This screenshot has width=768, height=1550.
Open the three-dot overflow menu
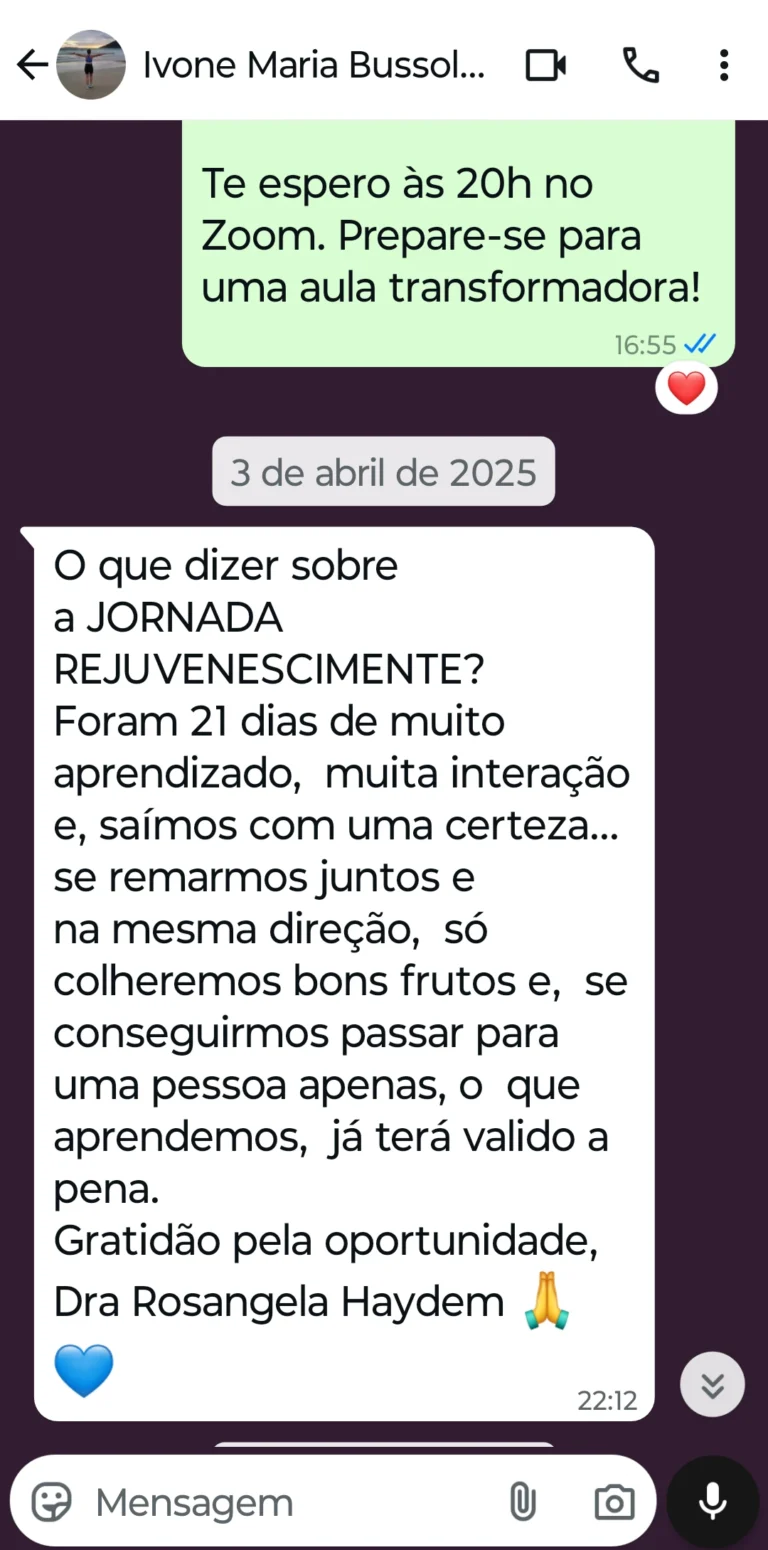tap(724, 64)
